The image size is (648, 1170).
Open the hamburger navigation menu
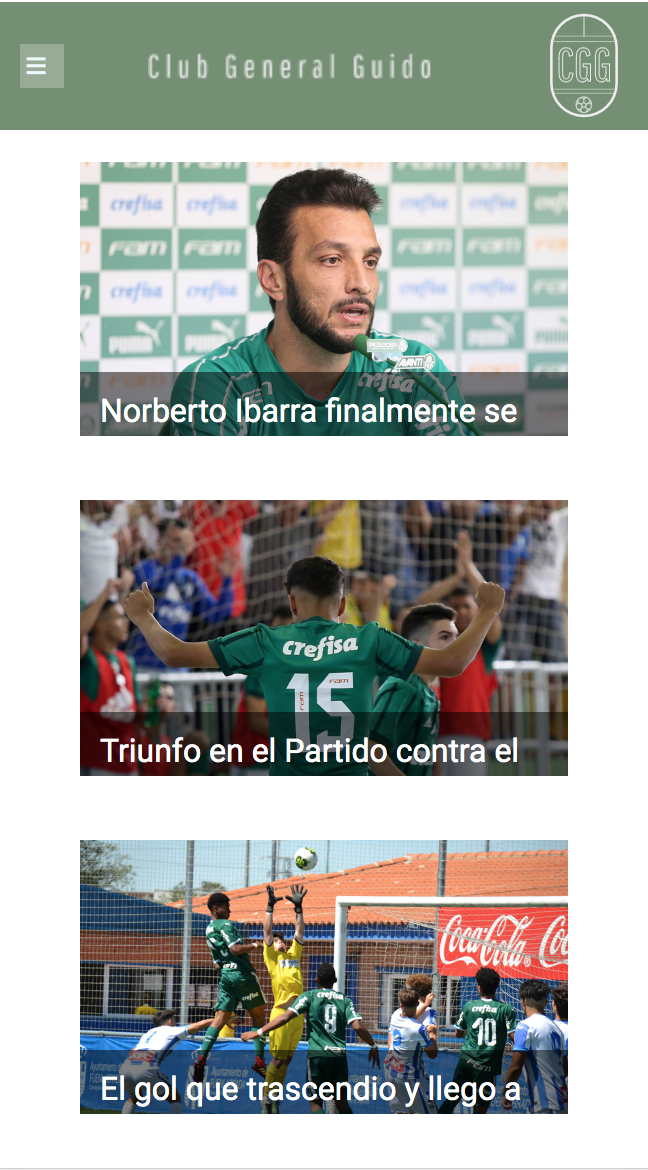coord(41,66)
